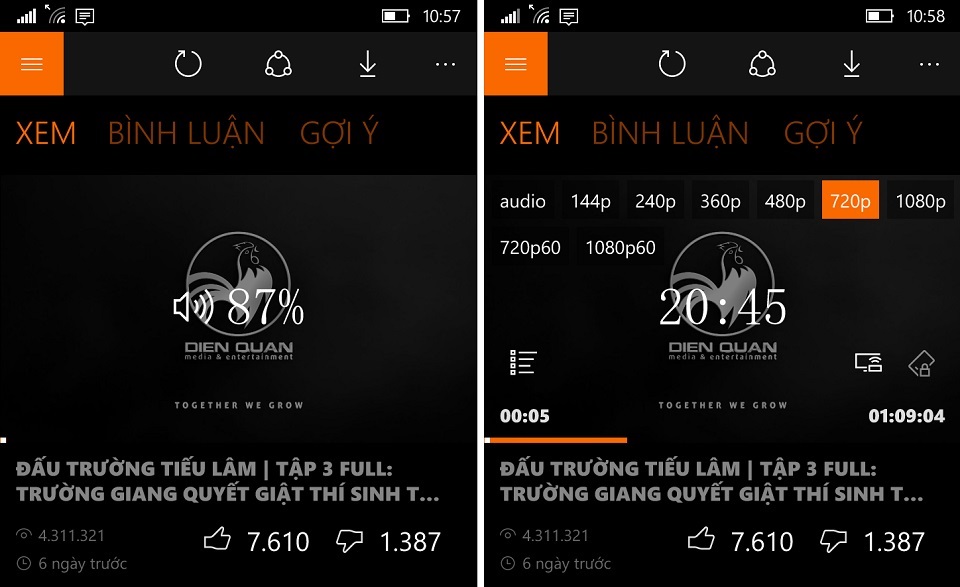960x587 pixels.
Task: Select the 1080p60 quality option
Action: click(620, 247)
